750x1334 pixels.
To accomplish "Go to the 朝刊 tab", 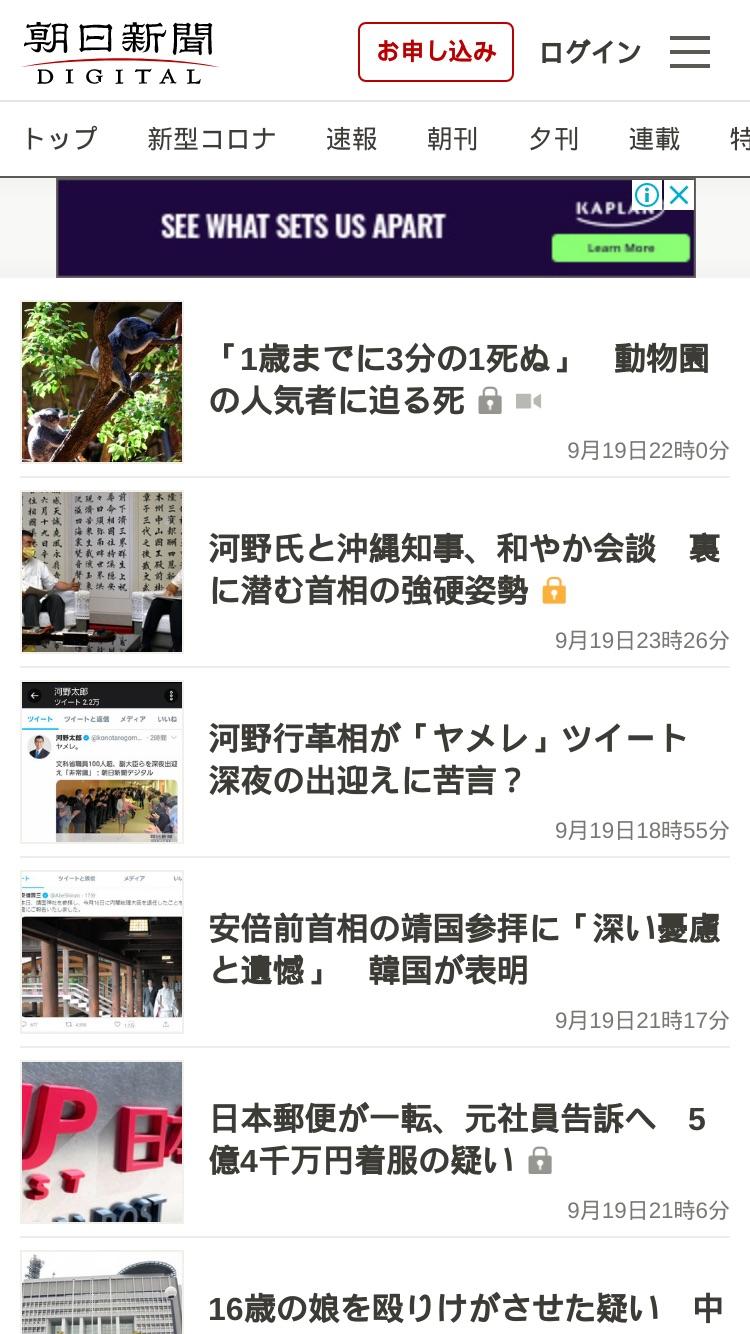I will (x=453, y=139).
